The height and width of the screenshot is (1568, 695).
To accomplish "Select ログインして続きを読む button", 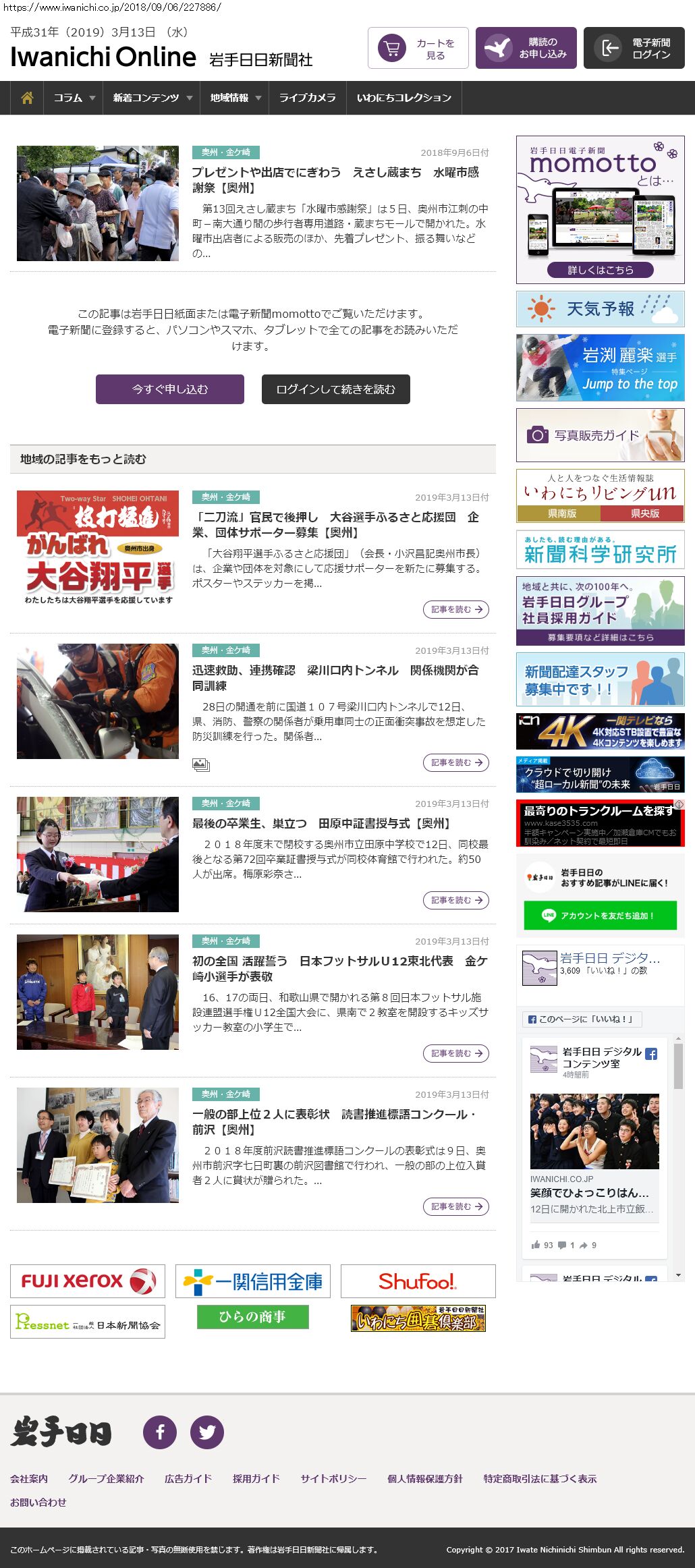I will click(335, 389).
